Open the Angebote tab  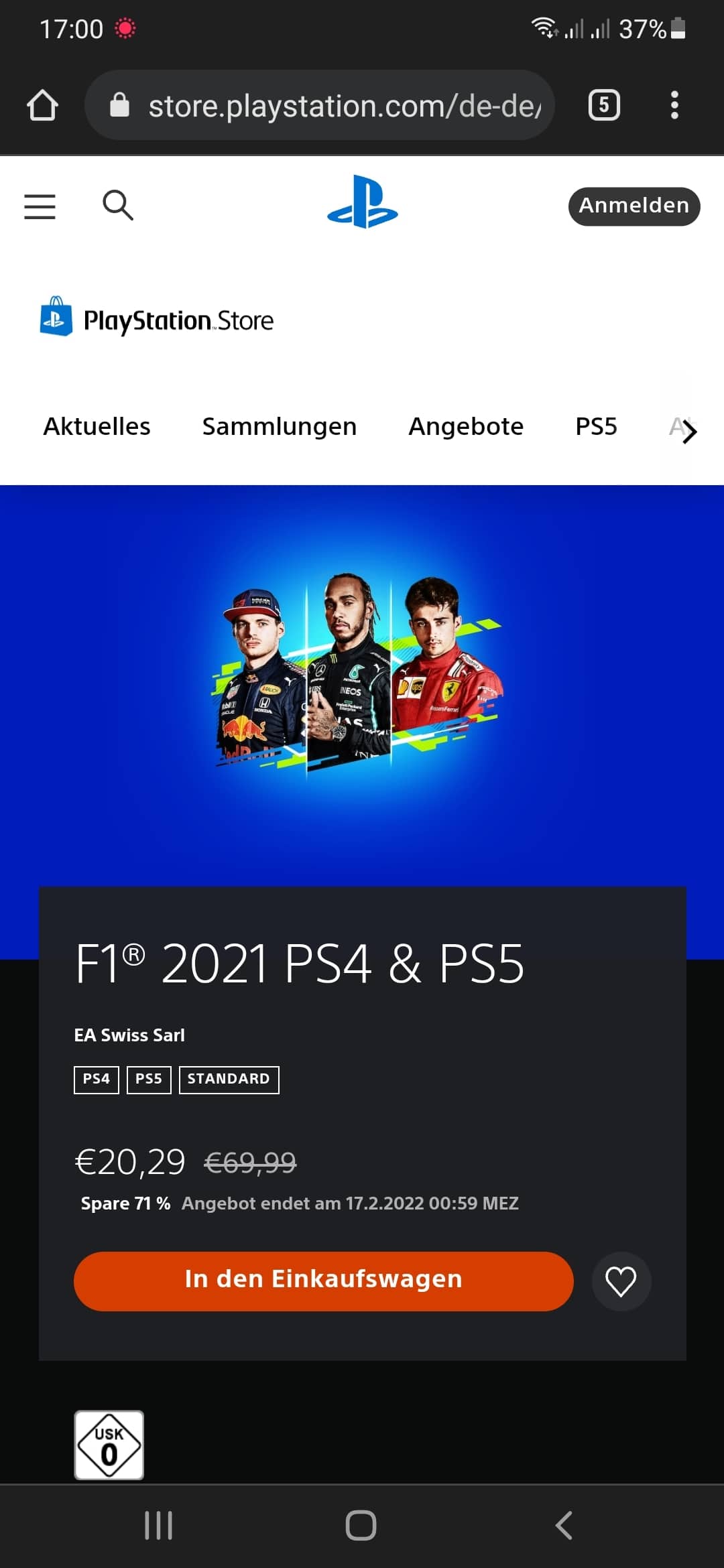coord(466,427)
